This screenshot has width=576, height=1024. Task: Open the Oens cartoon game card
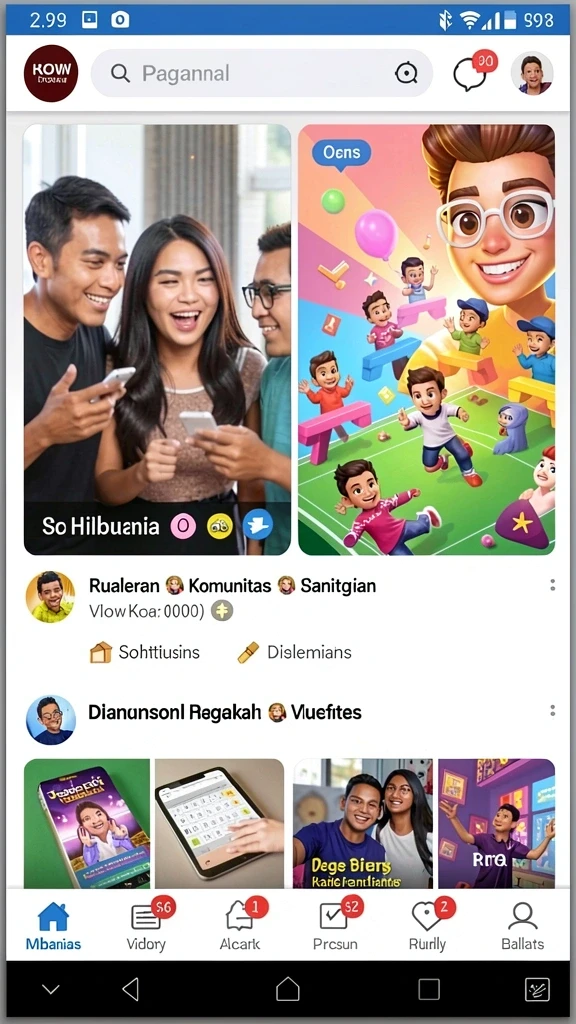[x=426, y=340]
